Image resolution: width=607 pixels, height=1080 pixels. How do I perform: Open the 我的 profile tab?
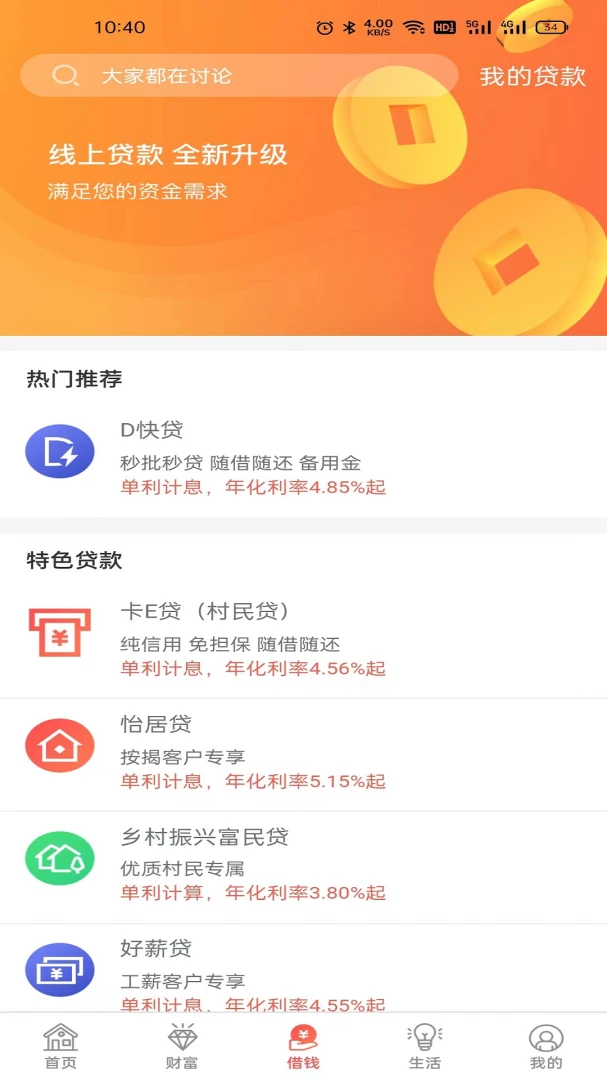(546, 1046)
